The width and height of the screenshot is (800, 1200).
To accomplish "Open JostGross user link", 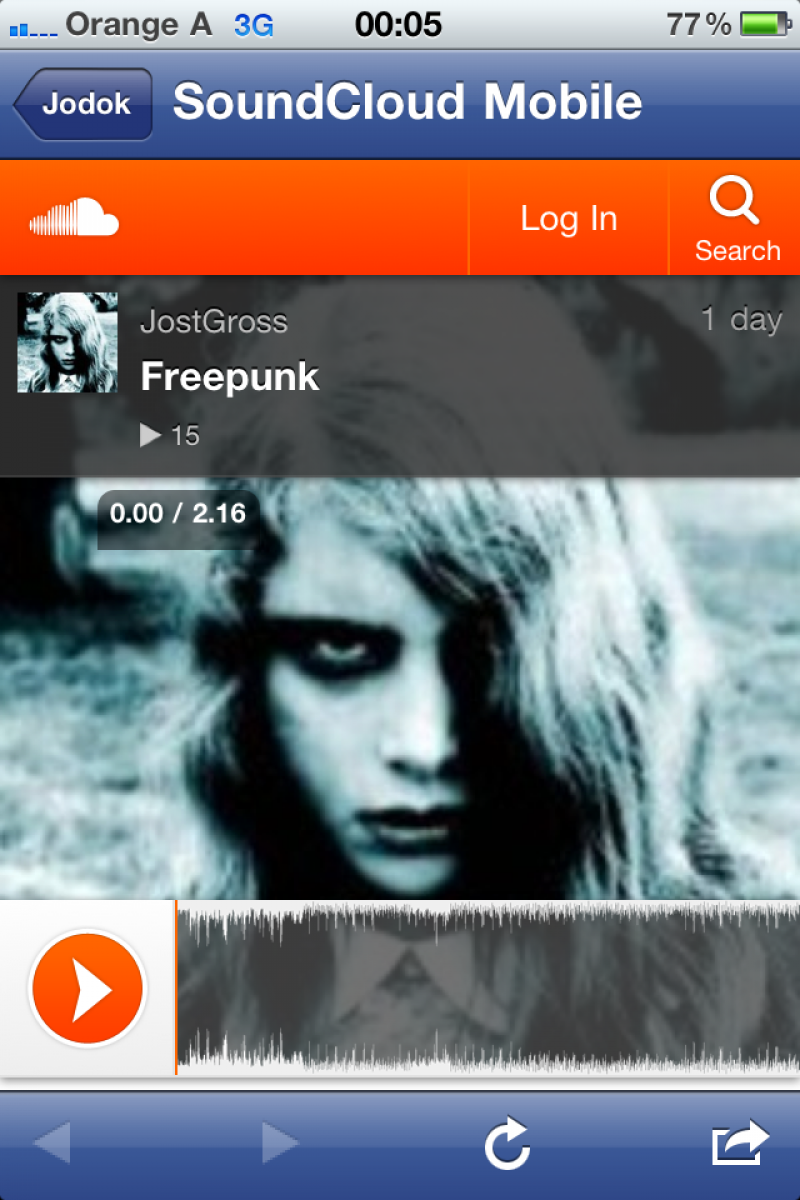I will coord(214,321).
